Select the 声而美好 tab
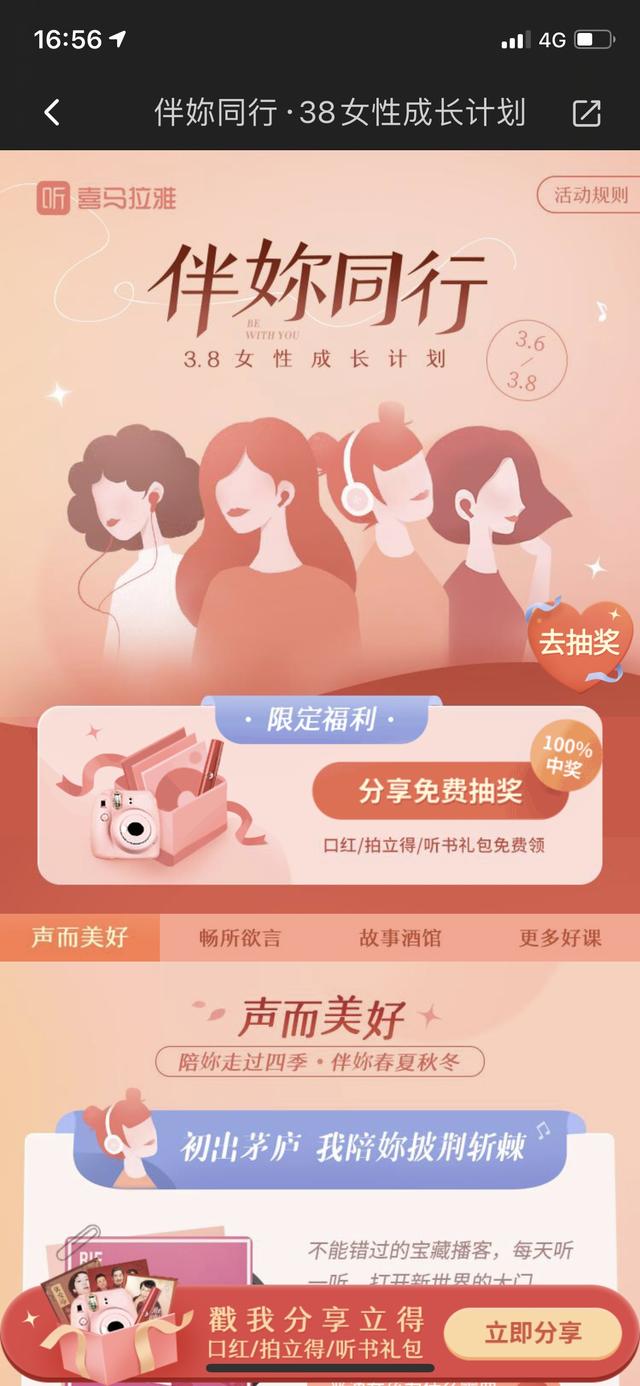 click(80, 938)
